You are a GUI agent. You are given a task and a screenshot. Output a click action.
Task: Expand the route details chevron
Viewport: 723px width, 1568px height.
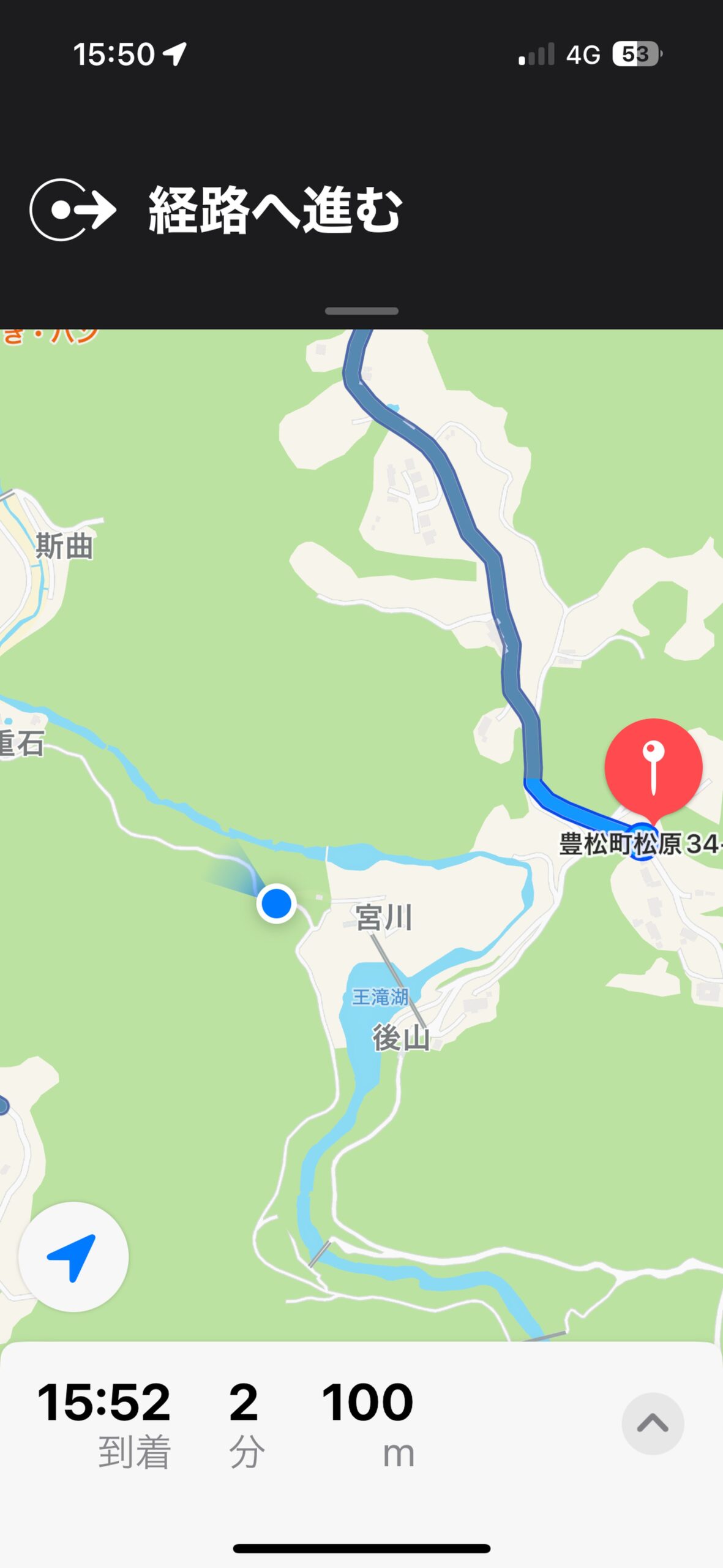click(653, 1423)
